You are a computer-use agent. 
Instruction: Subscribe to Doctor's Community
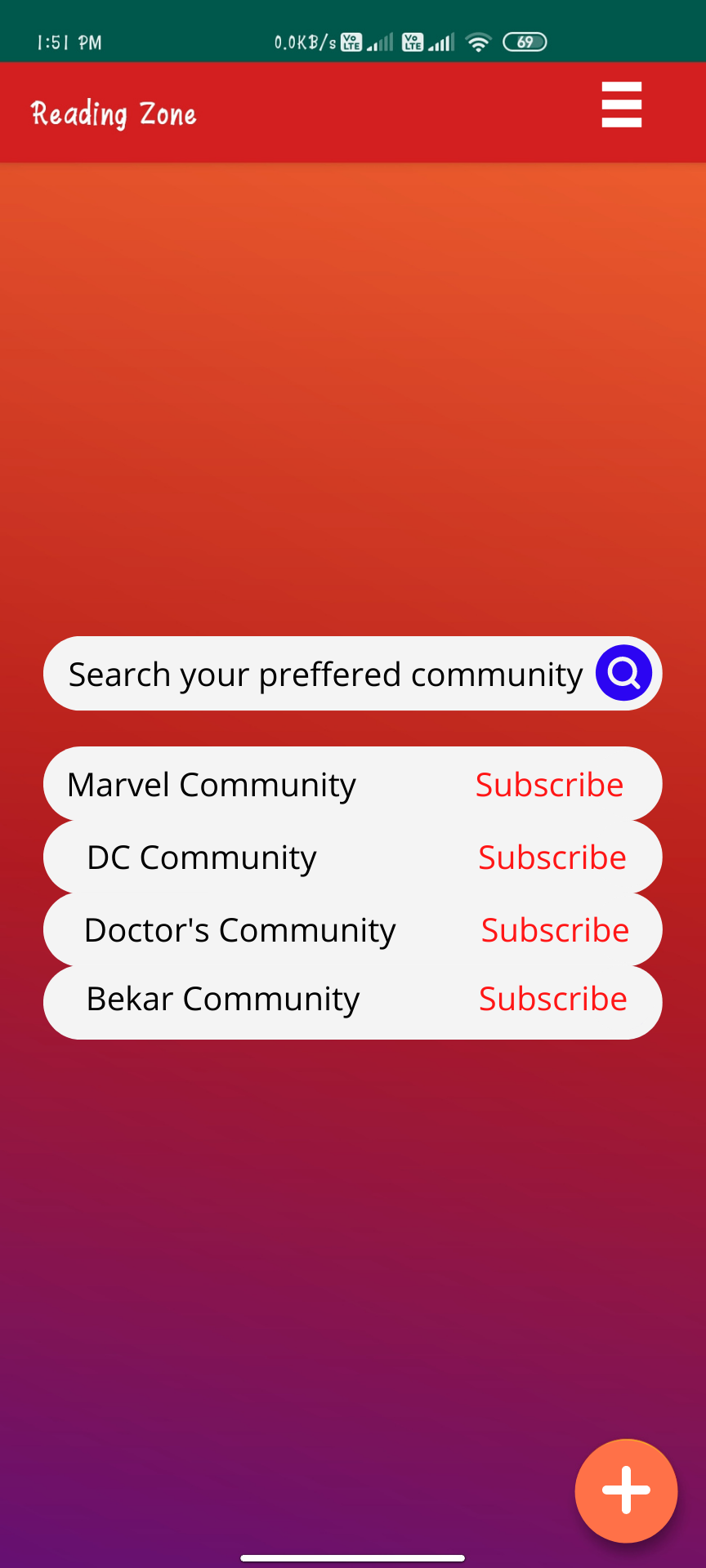(555, 930)
